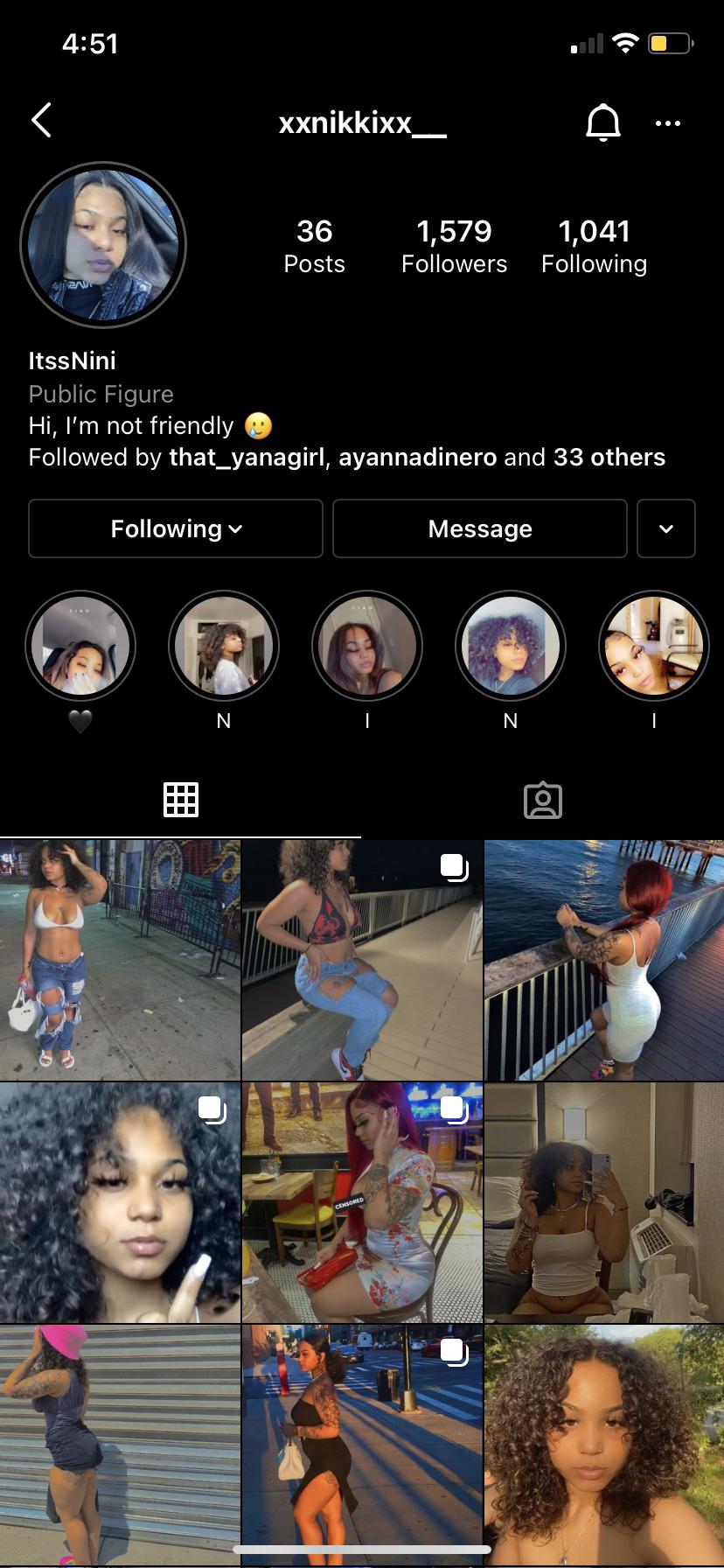Send a message via Message button
The width and height of the screenshot is (724, 1568).
click(x=480, y=528)
